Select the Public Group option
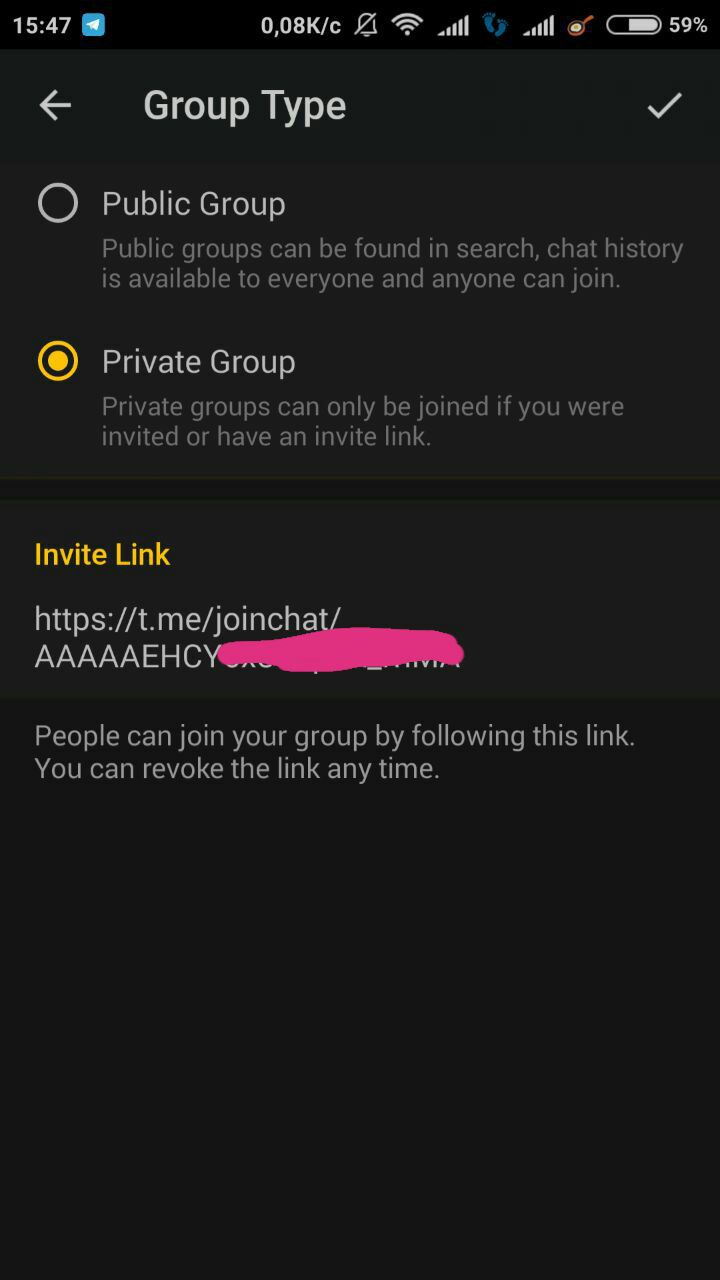 [58, 204]
